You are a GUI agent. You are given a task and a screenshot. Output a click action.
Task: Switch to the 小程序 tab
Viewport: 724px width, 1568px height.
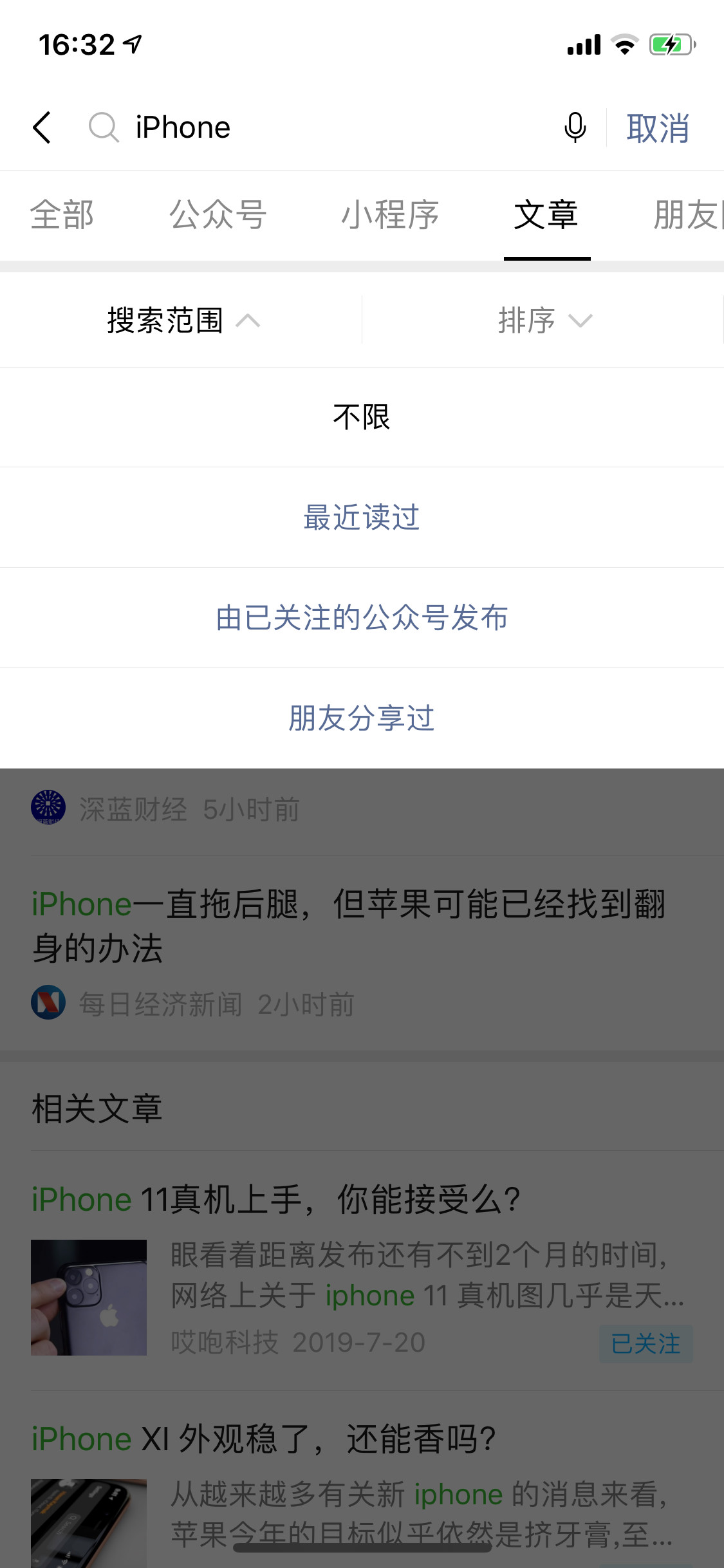click(x=389, y=215)
